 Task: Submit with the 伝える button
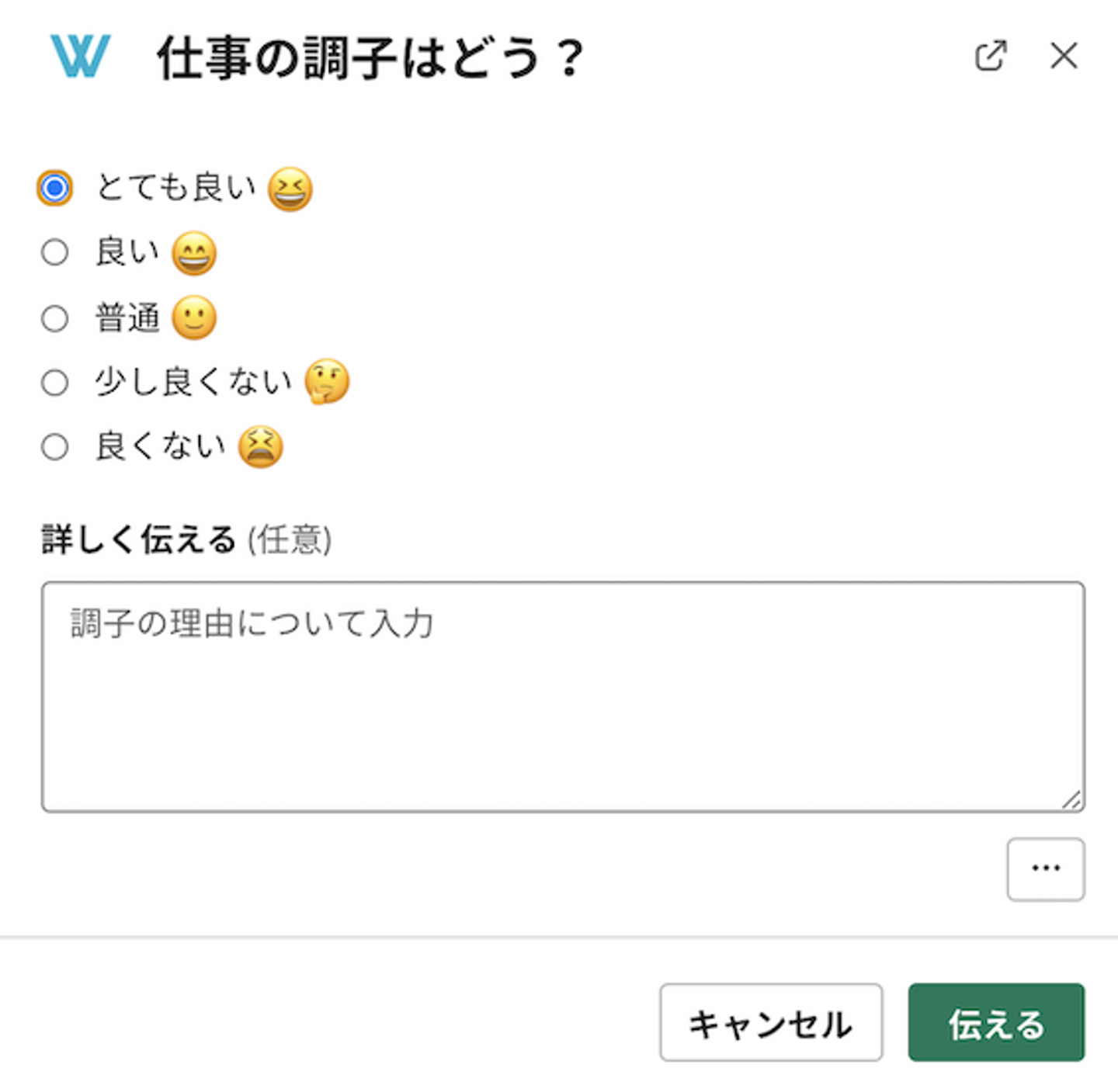tap(995, 1022)
